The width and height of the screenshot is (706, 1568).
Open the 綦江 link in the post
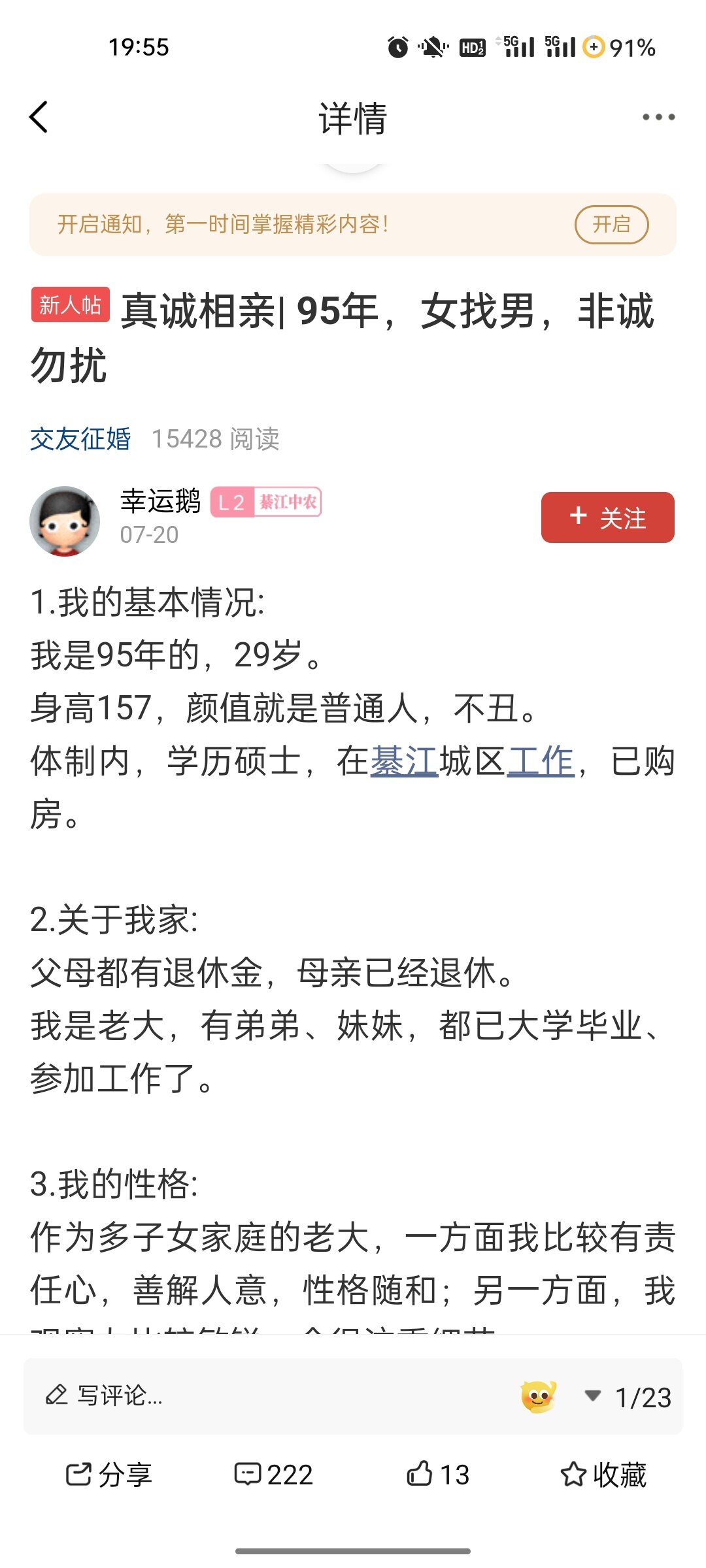(404, 762)
